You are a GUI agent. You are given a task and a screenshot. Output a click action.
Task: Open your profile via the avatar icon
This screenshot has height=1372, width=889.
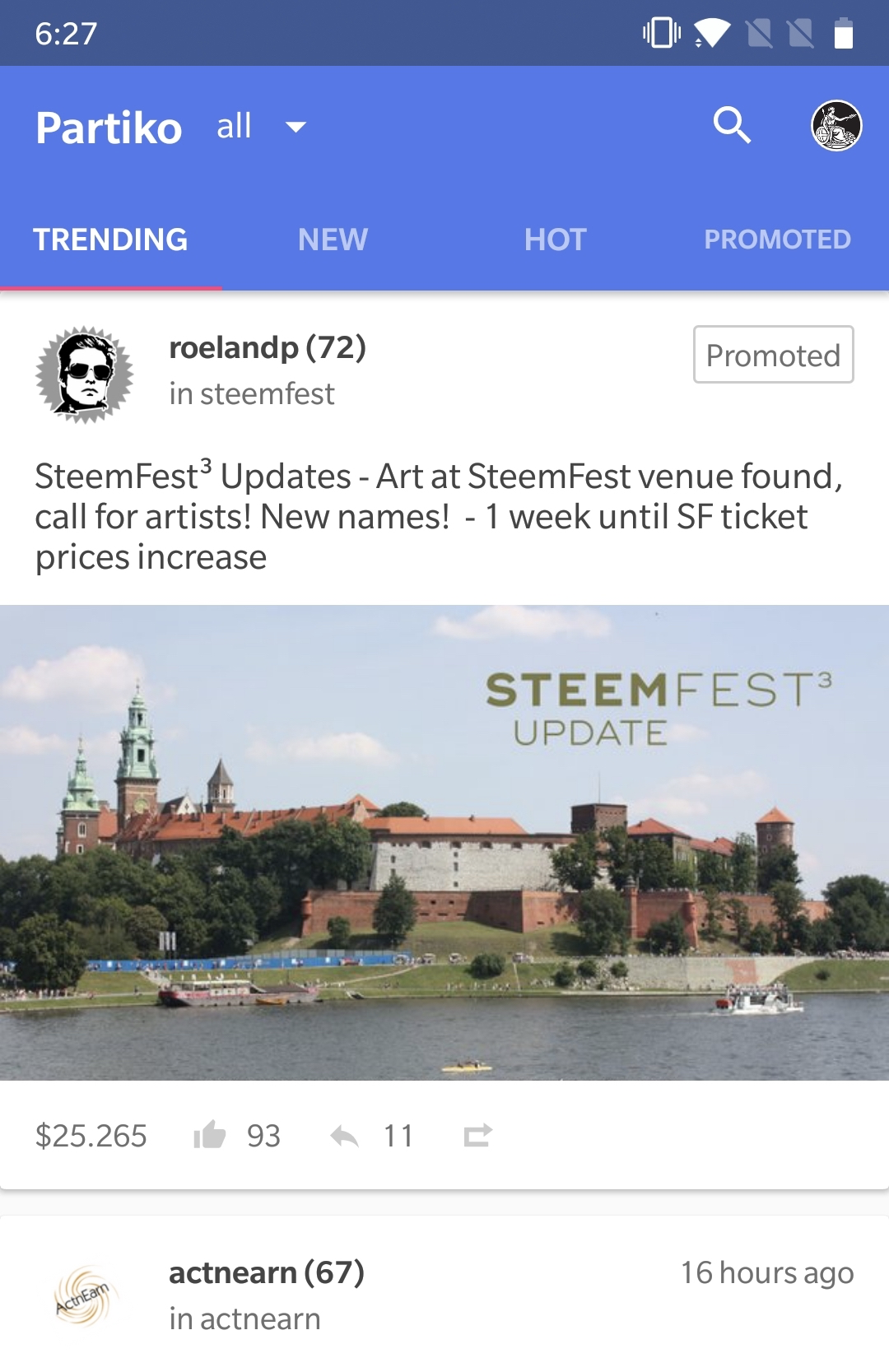point(835,125)
